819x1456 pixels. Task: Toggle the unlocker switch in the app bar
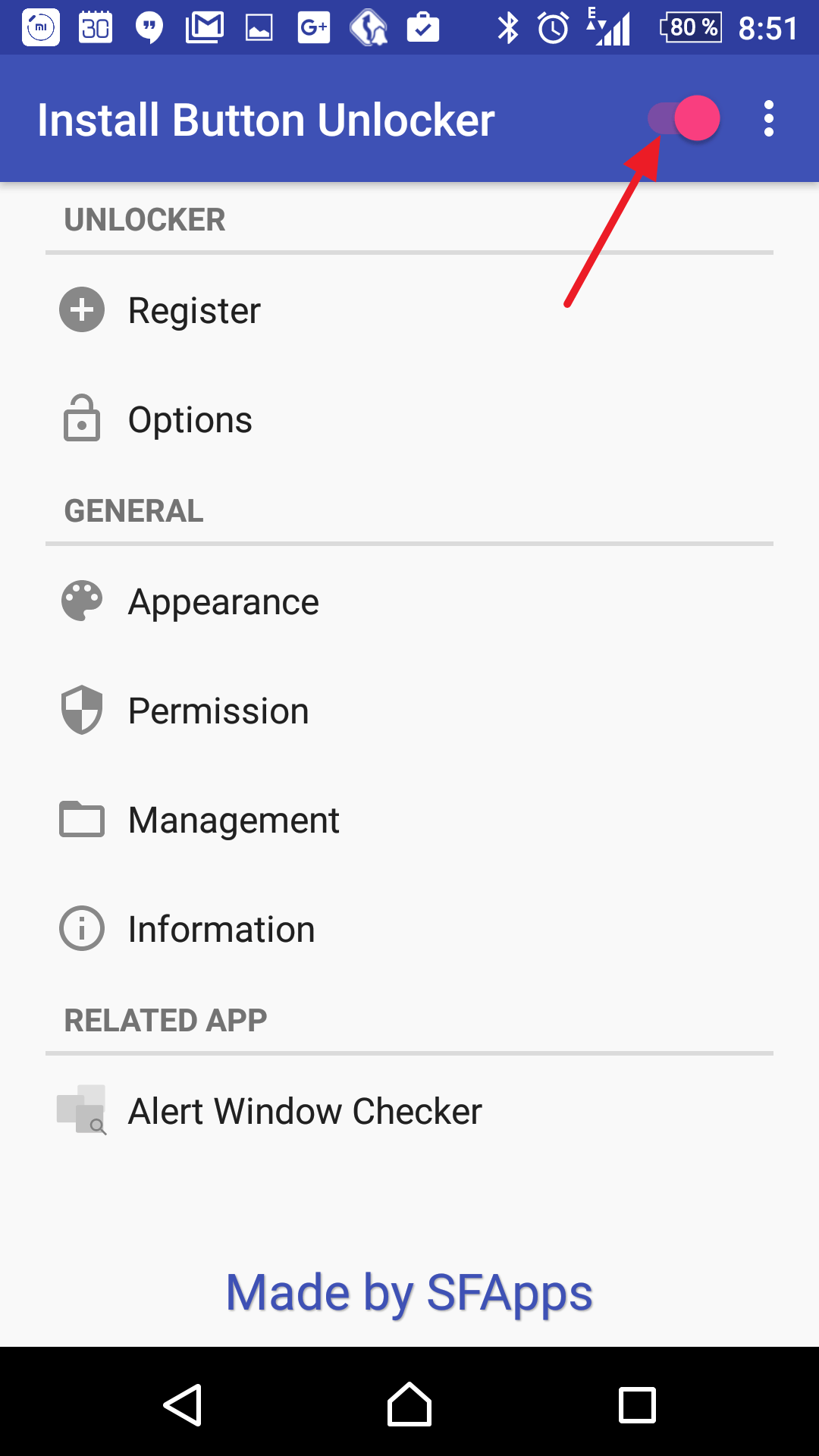tap(683, 118)
